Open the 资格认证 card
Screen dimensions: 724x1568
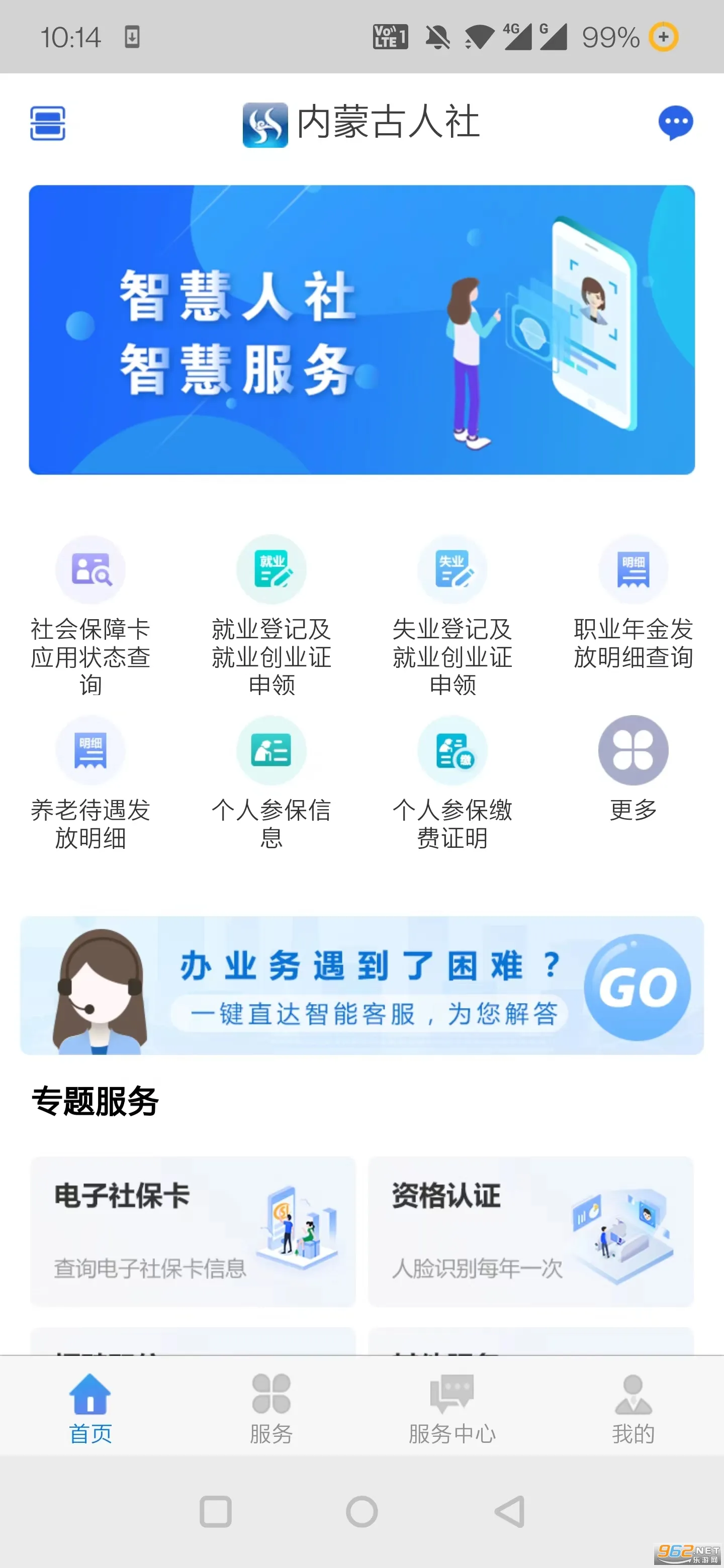click(x=530, y=1231)
